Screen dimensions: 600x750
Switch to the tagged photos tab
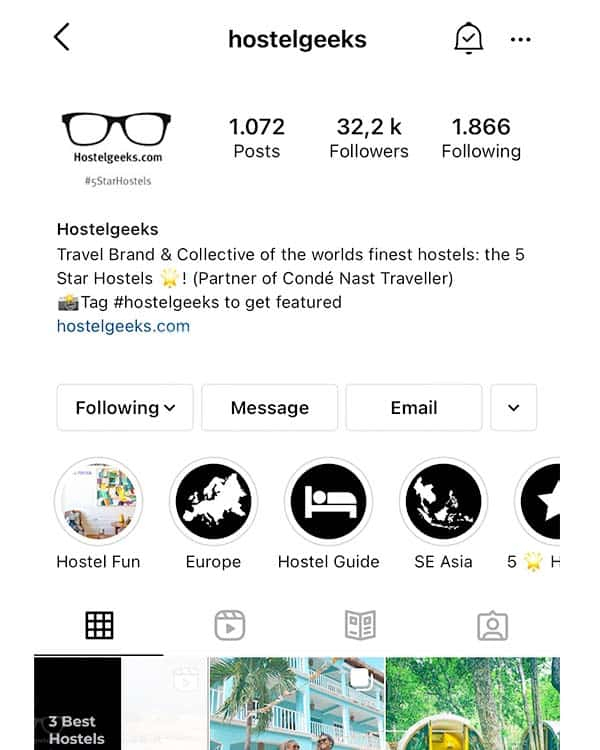(492, 626)
